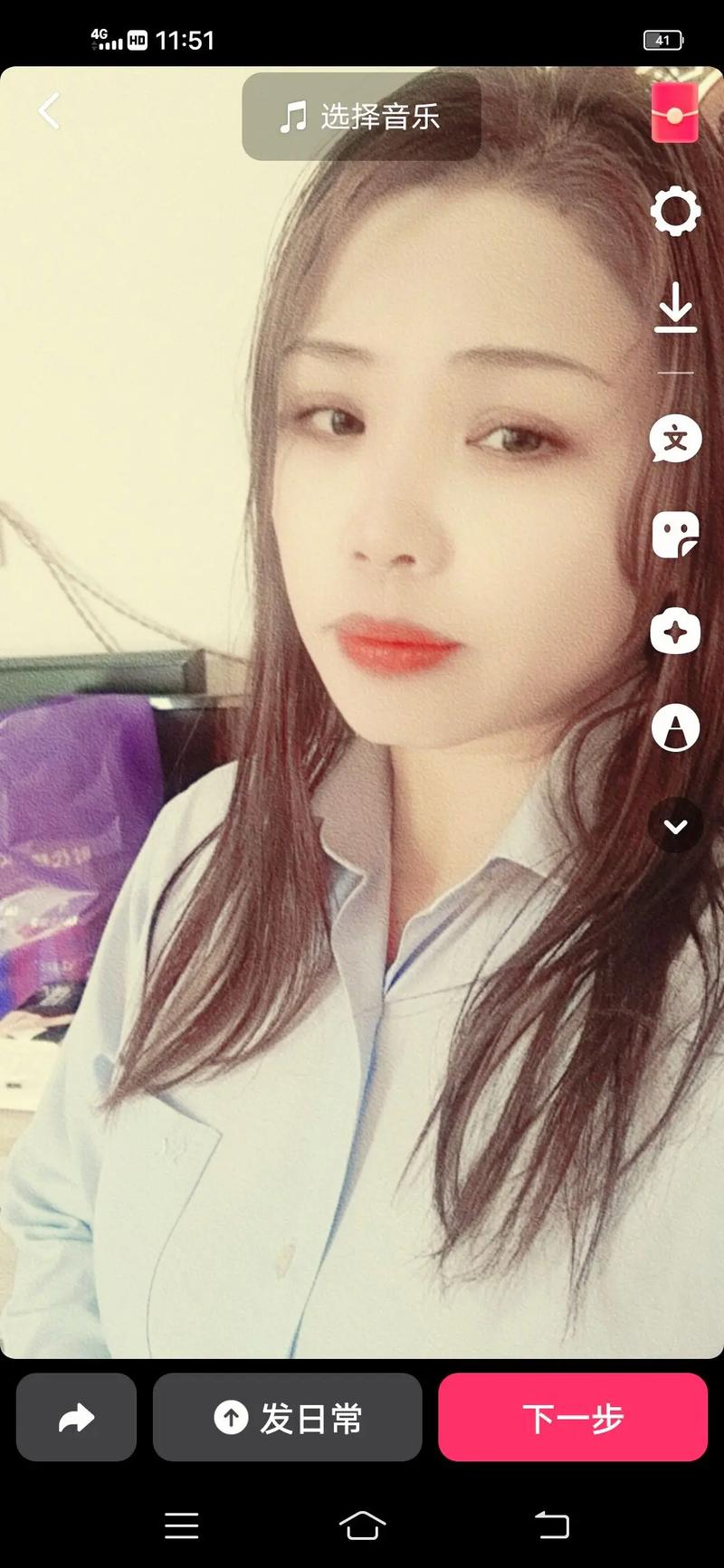Go to the system home screen
724x1568 pixels.
[x=362, y=1525]
